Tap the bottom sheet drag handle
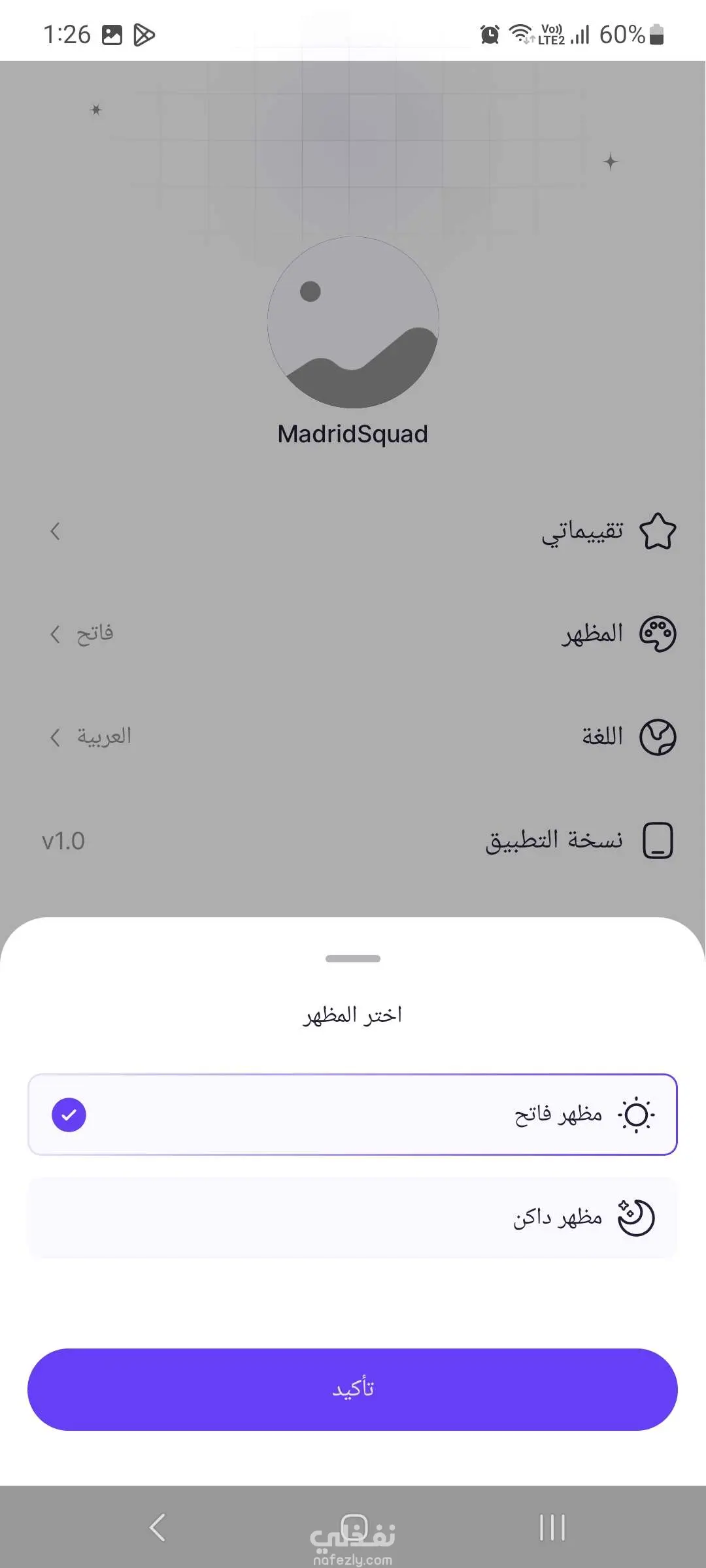This screenshot has height=1568, width=706. pos(352,958)
